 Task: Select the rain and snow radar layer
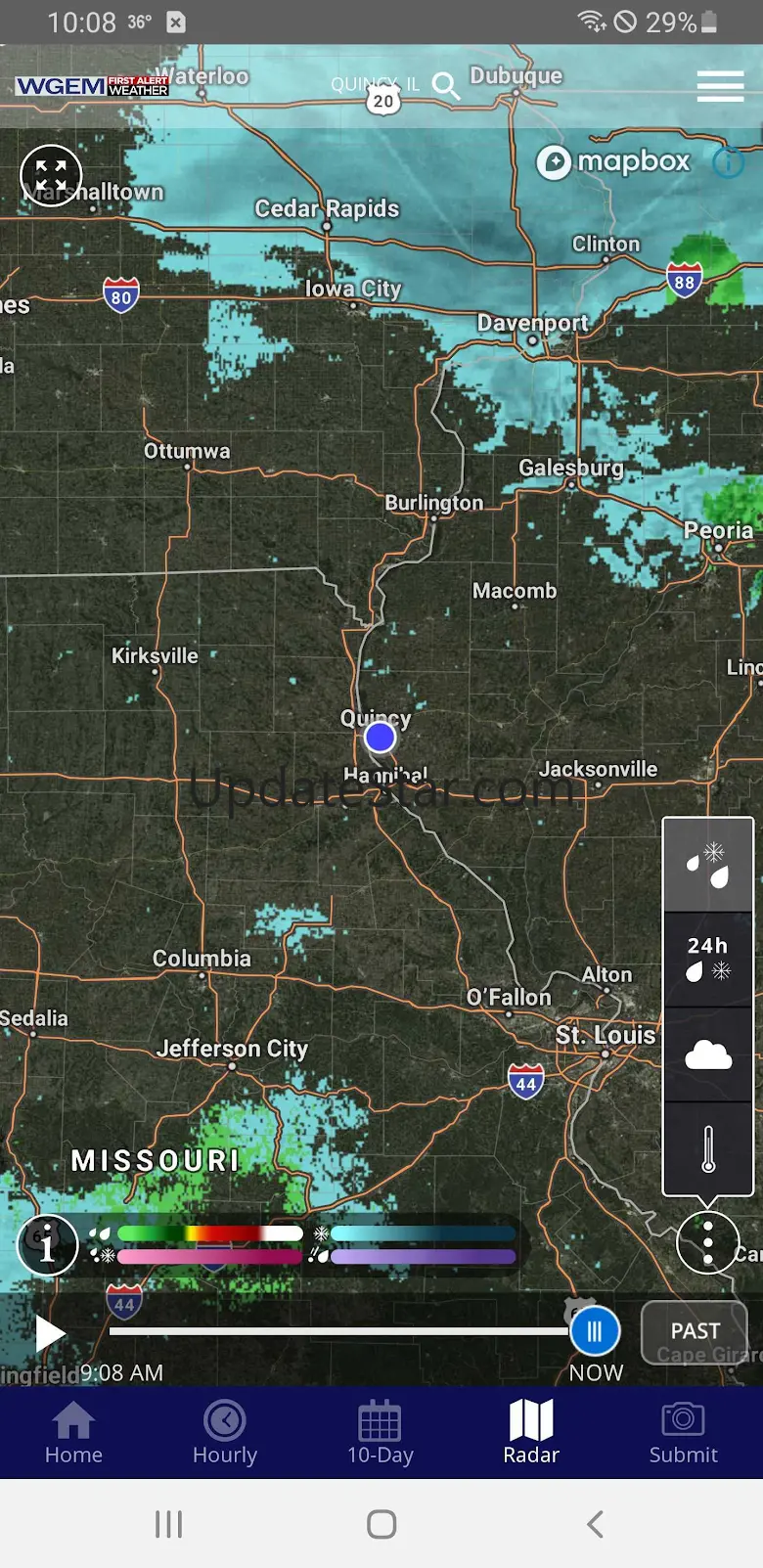click(x=708, y=865)
